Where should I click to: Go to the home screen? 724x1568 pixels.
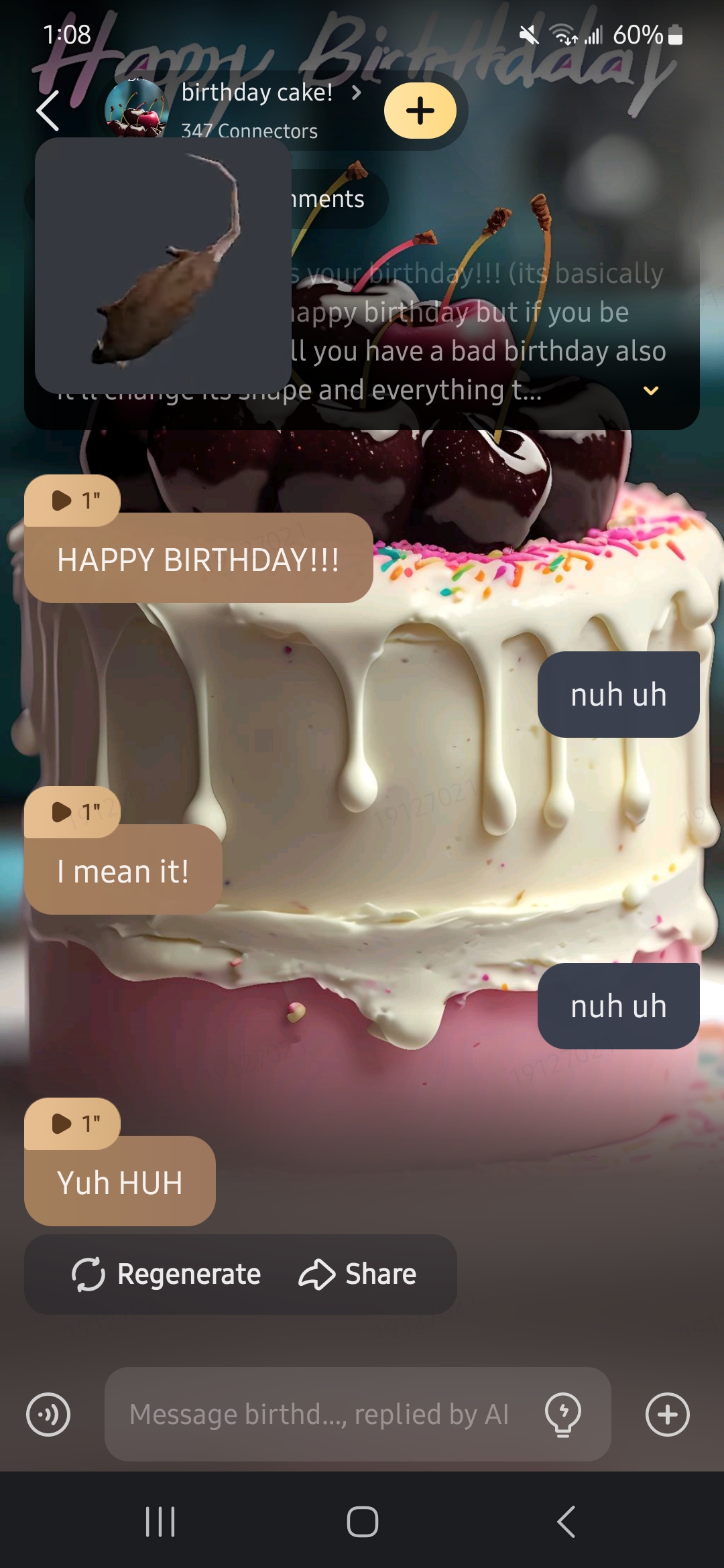coord(362,1522)
